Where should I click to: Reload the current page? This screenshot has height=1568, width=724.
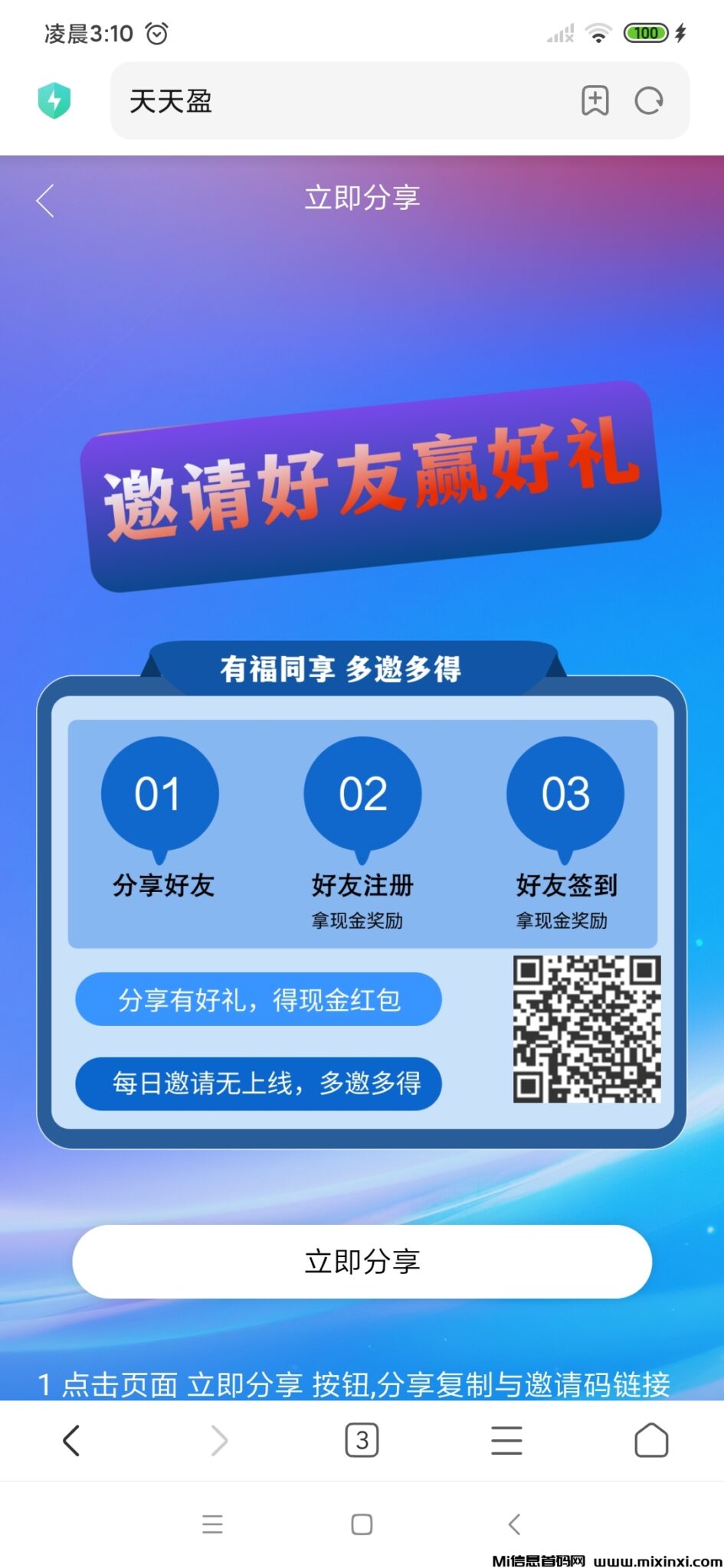coord(649,101)
